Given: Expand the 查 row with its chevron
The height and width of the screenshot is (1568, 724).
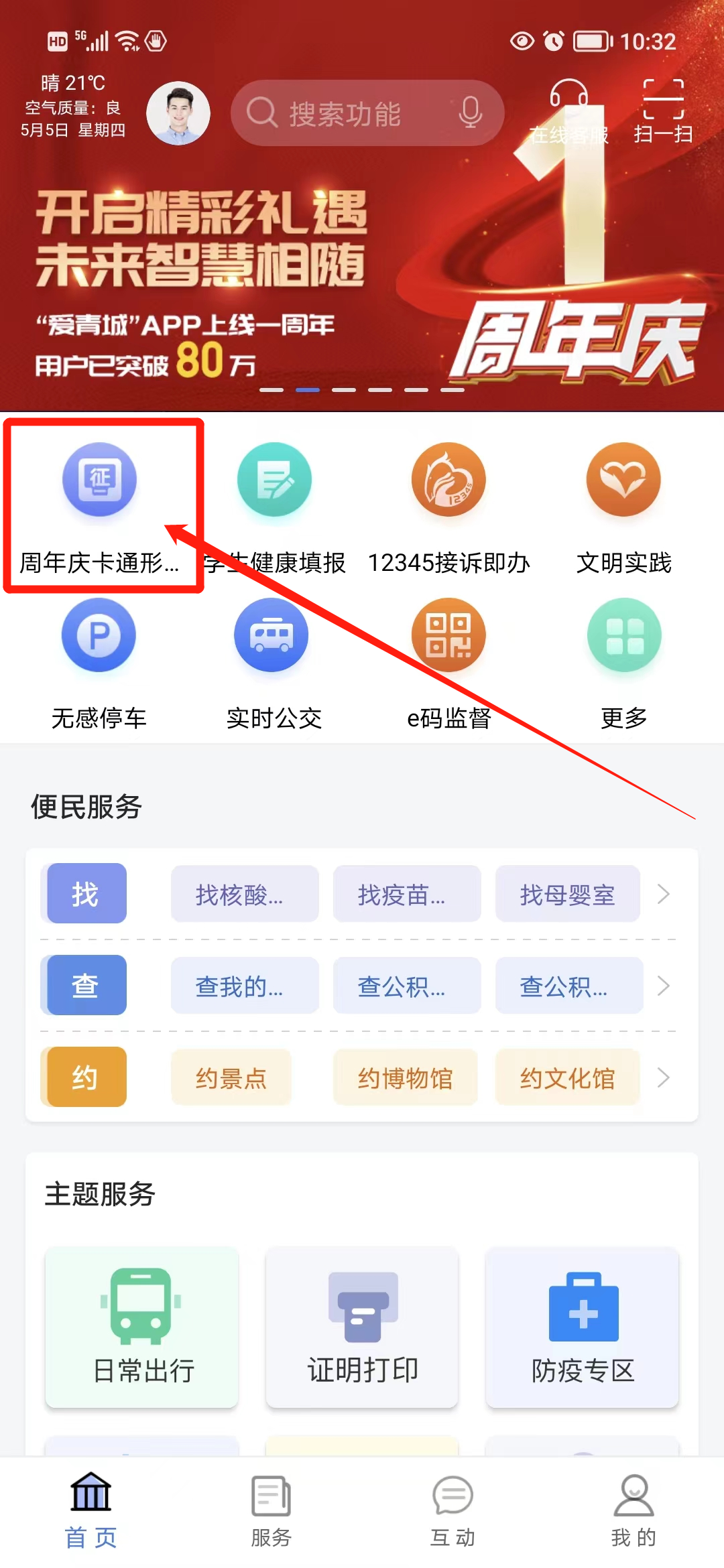Looking at the screenshot, I should [x=664, y=986].
